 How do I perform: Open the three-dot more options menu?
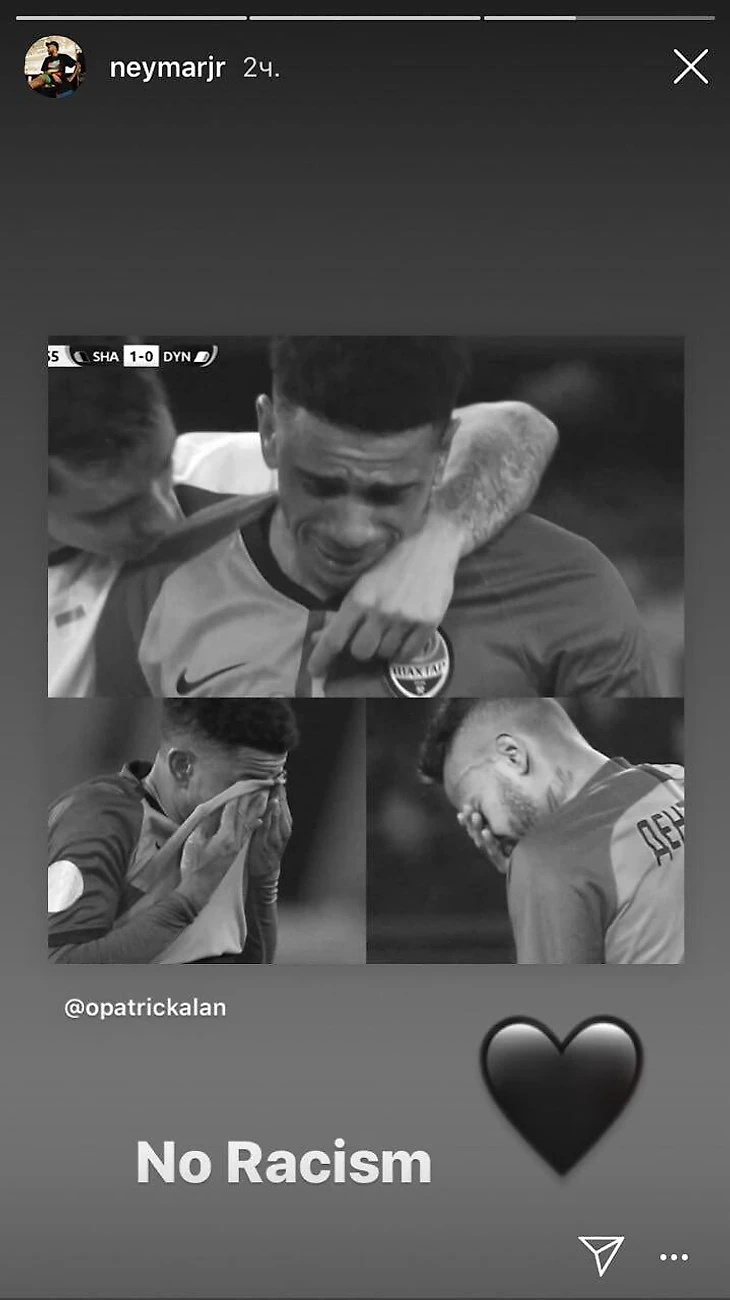point(674,1257)
